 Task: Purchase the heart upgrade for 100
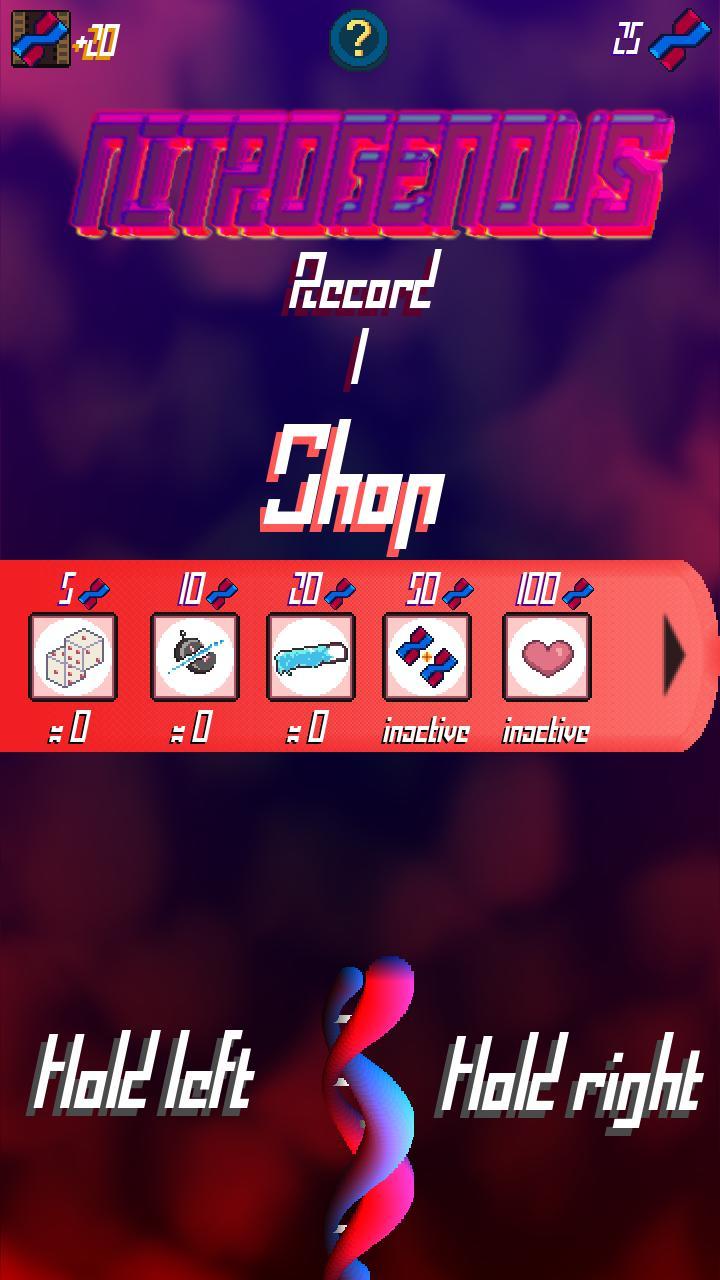(x=546, y=657)
